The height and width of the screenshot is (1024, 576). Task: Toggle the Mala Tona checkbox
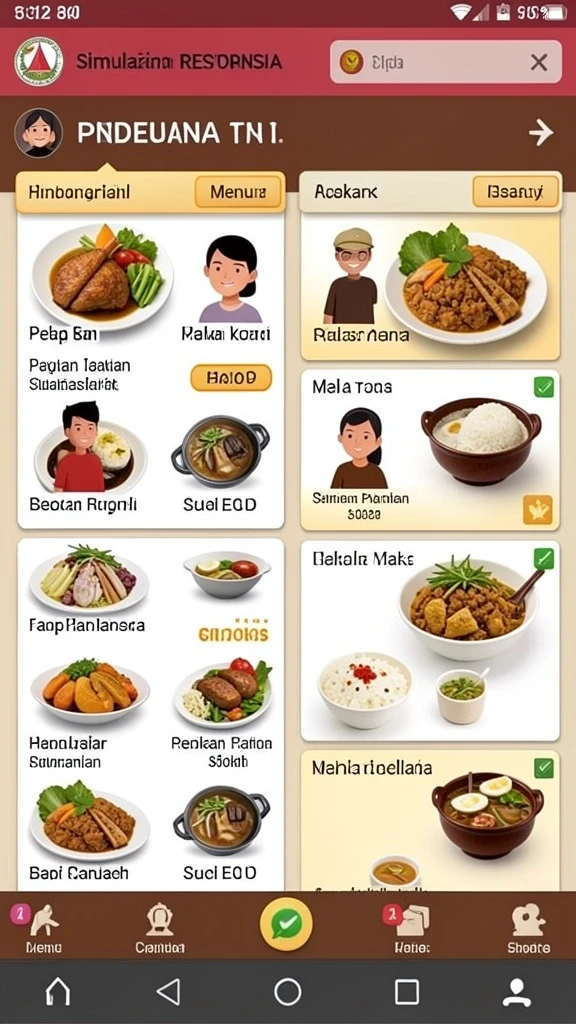pos(543,387)
